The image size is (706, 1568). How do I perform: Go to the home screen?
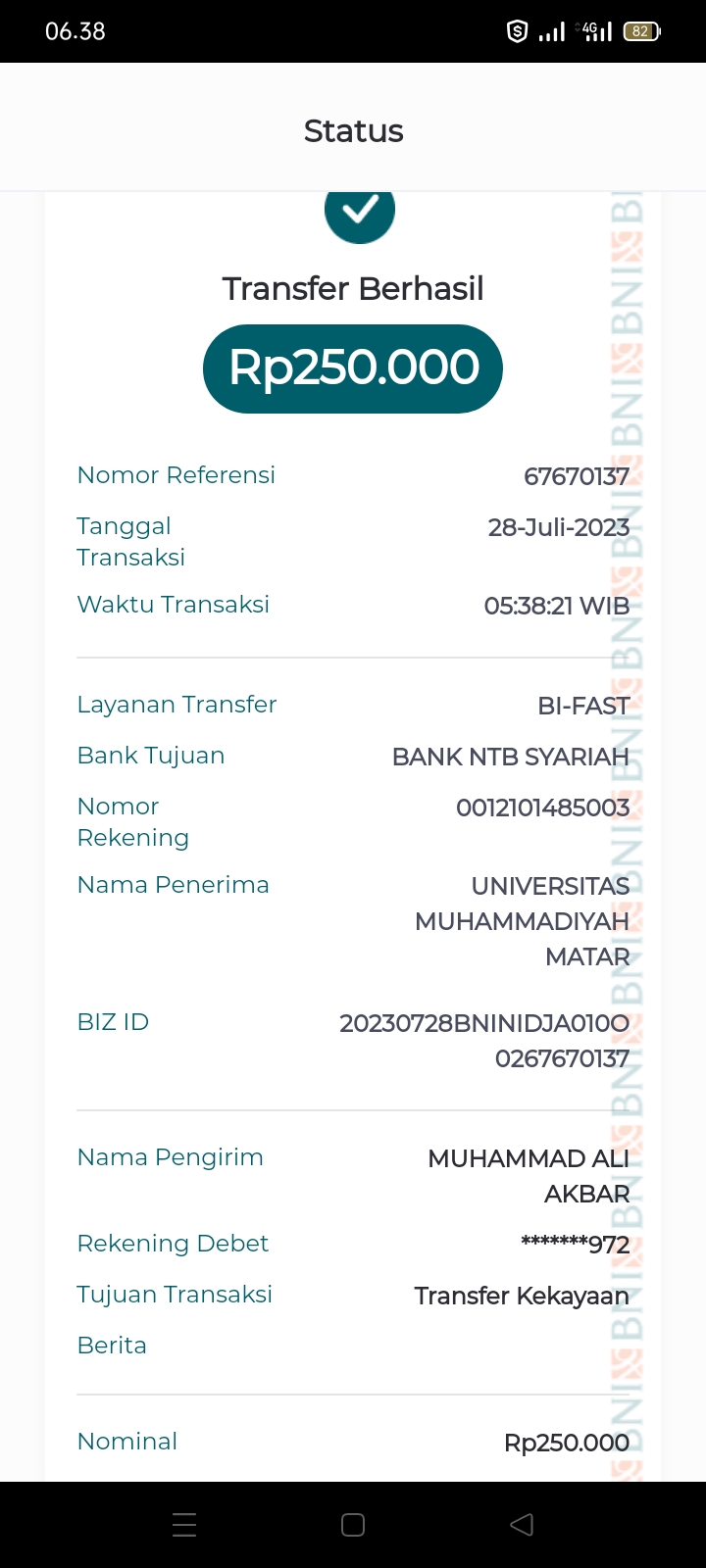click(x=353, y=1525)
